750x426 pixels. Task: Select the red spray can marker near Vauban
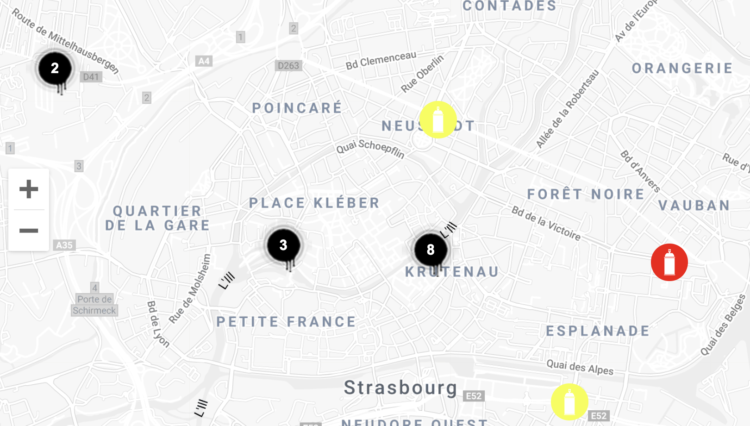pyautogui.click(x=669, y=262)
